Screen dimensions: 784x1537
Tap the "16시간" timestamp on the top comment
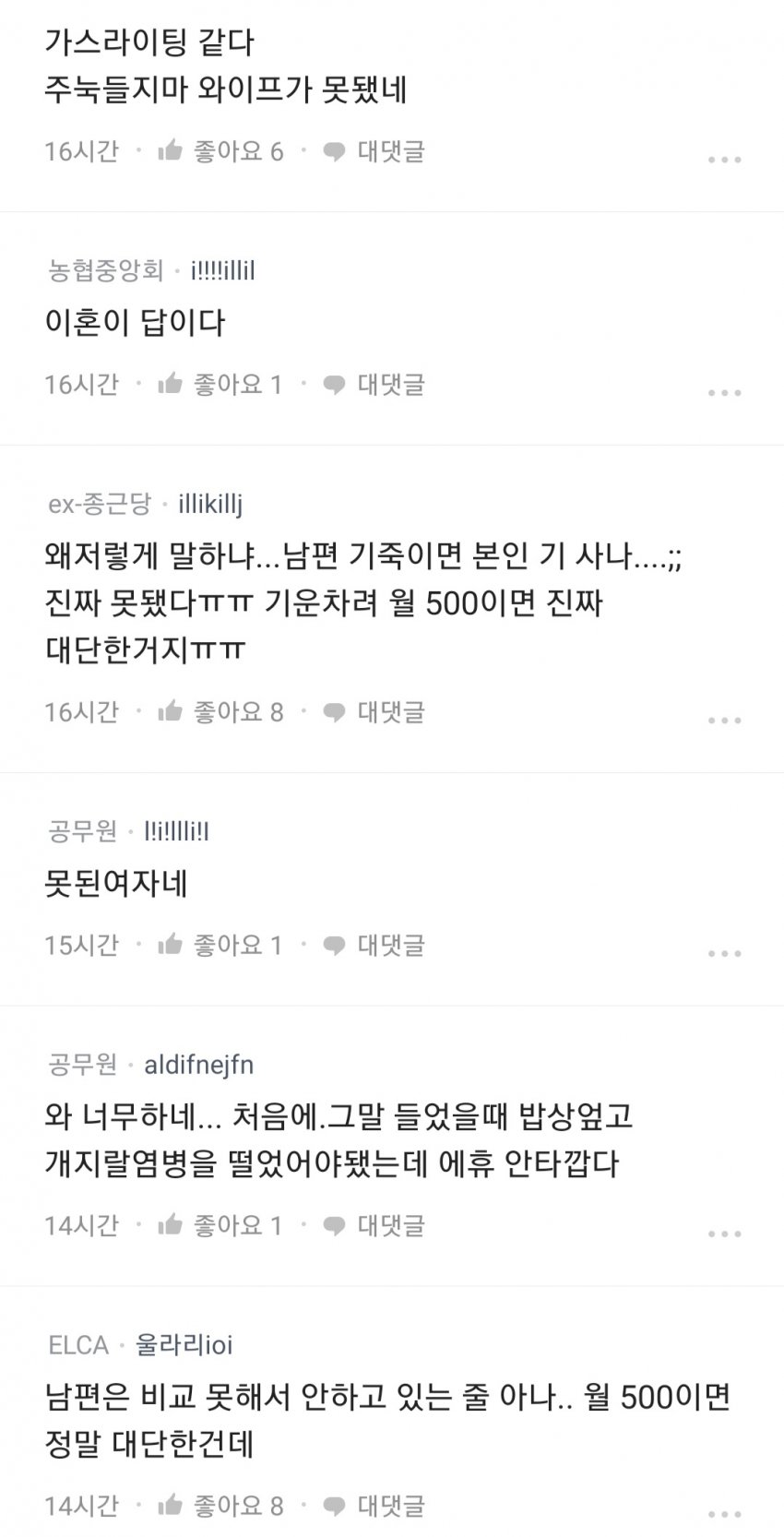85,153
